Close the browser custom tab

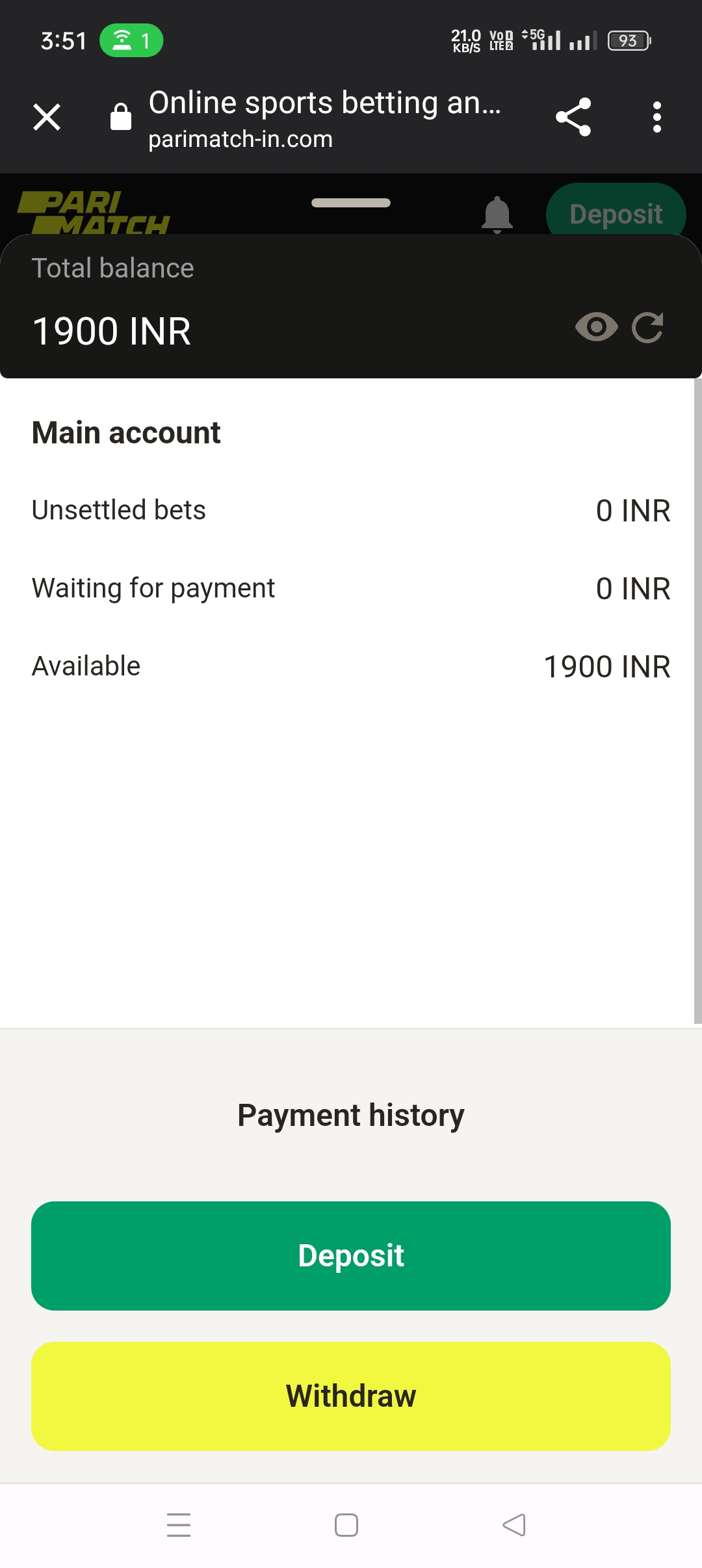pyautogui.click(x=47, y=118)
